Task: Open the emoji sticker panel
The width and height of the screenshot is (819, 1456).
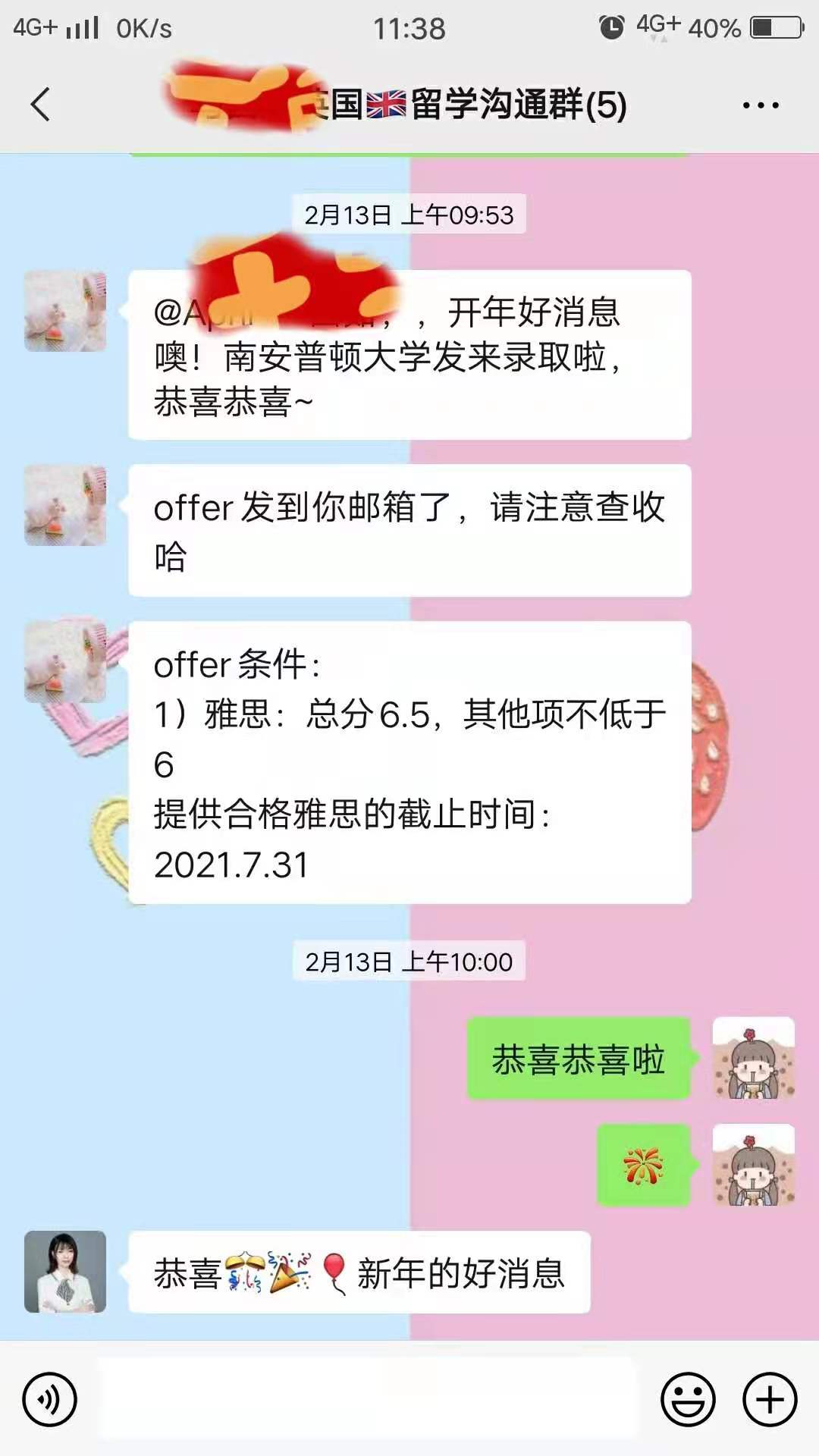Action: coord(688,1399)
